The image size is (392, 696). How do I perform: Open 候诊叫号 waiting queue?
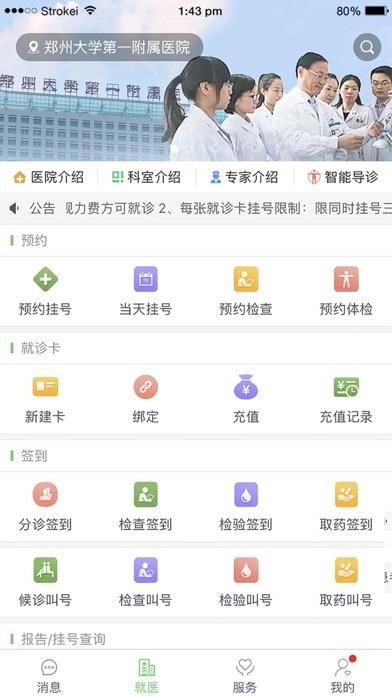point(45,582)
